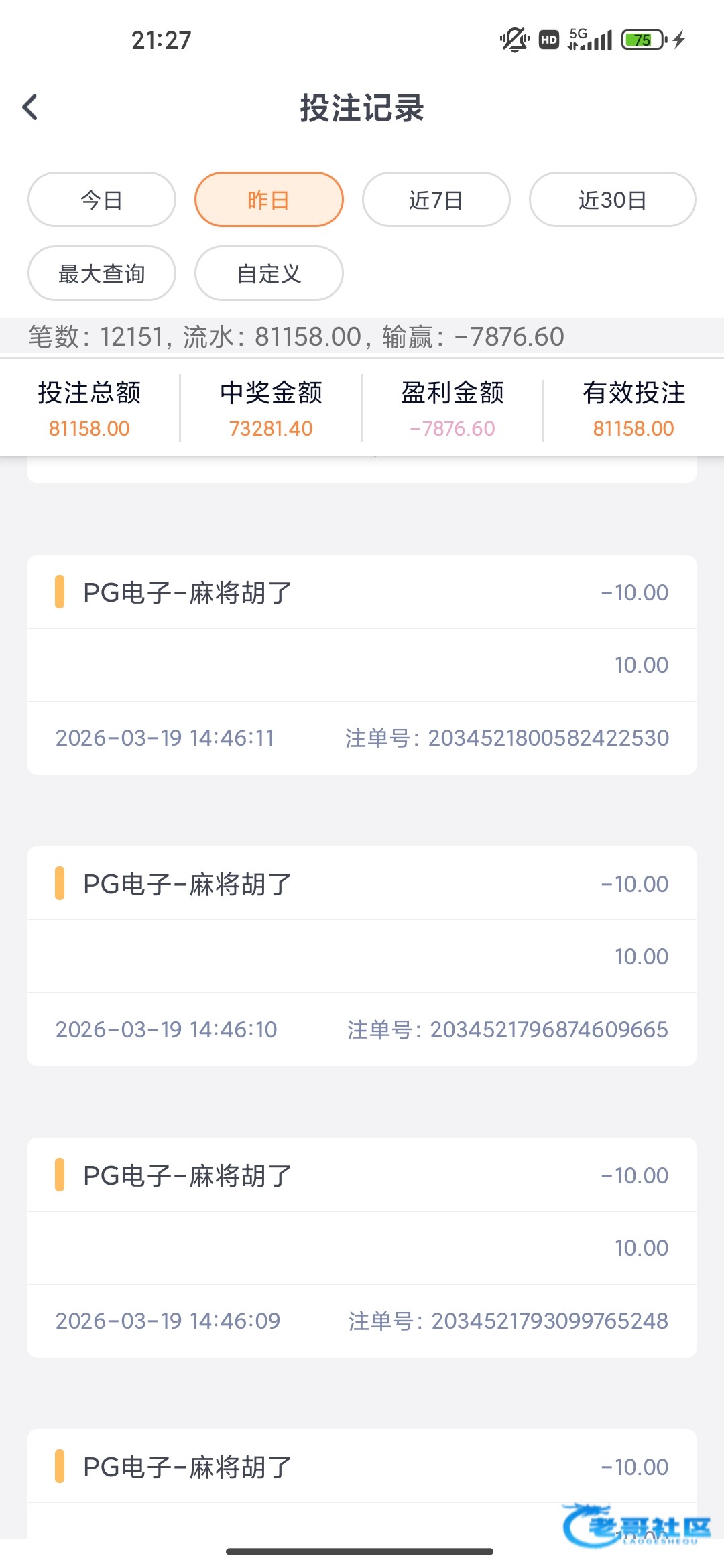Select the 昨日 filter

coord(269,200)
